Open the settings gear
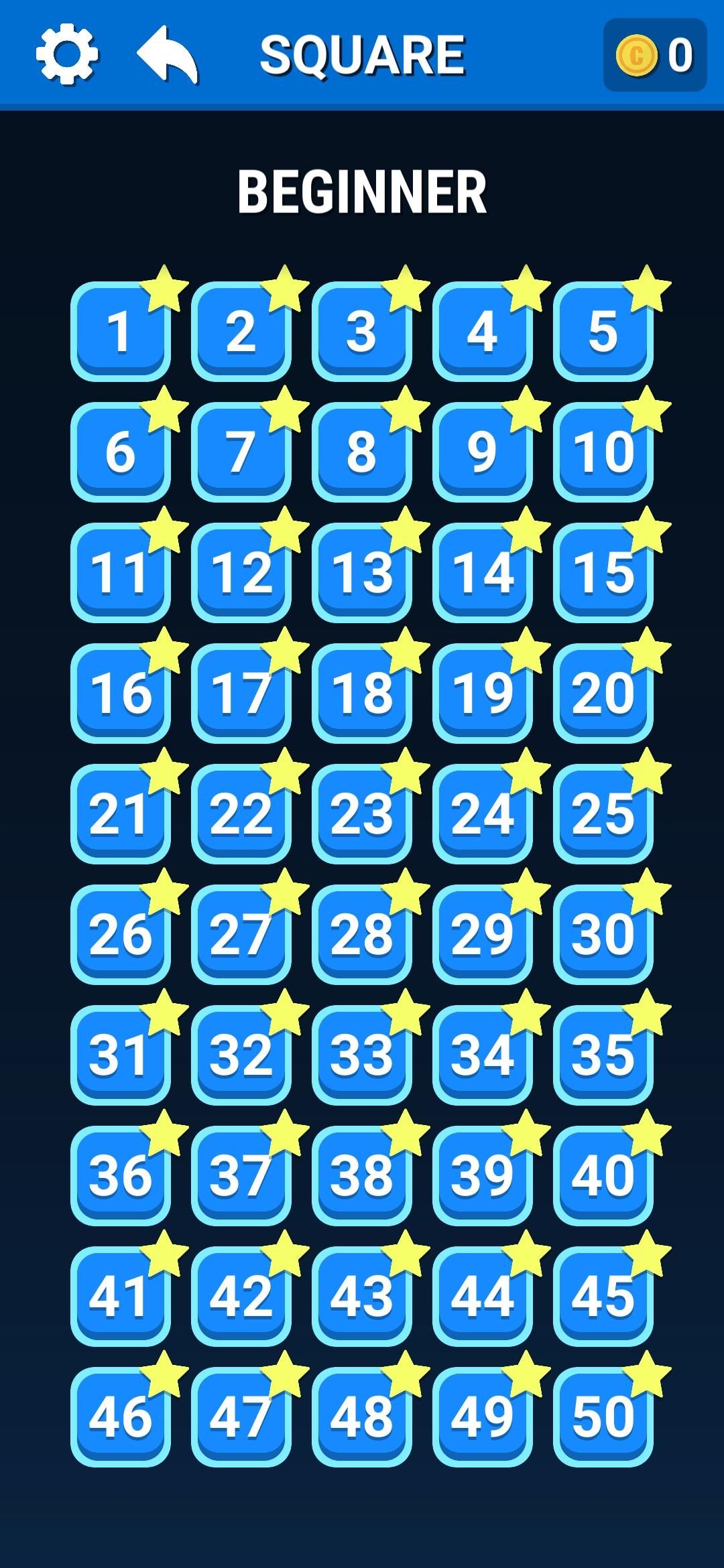Image resolution: width=724 pixels, height=1568 pixels. coord(67,54)
